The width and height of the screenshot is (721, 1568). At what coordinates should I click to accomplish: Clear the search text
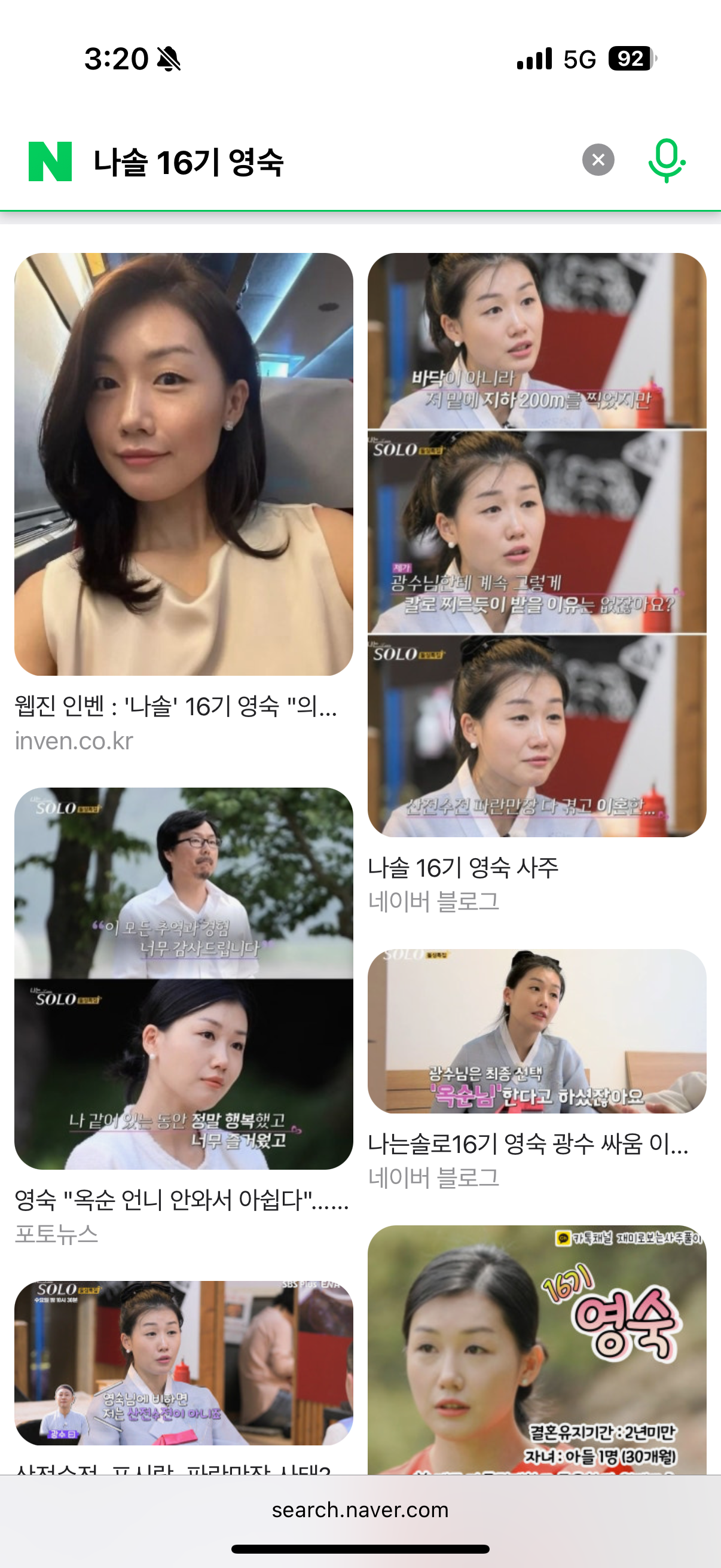click(597, 160)
